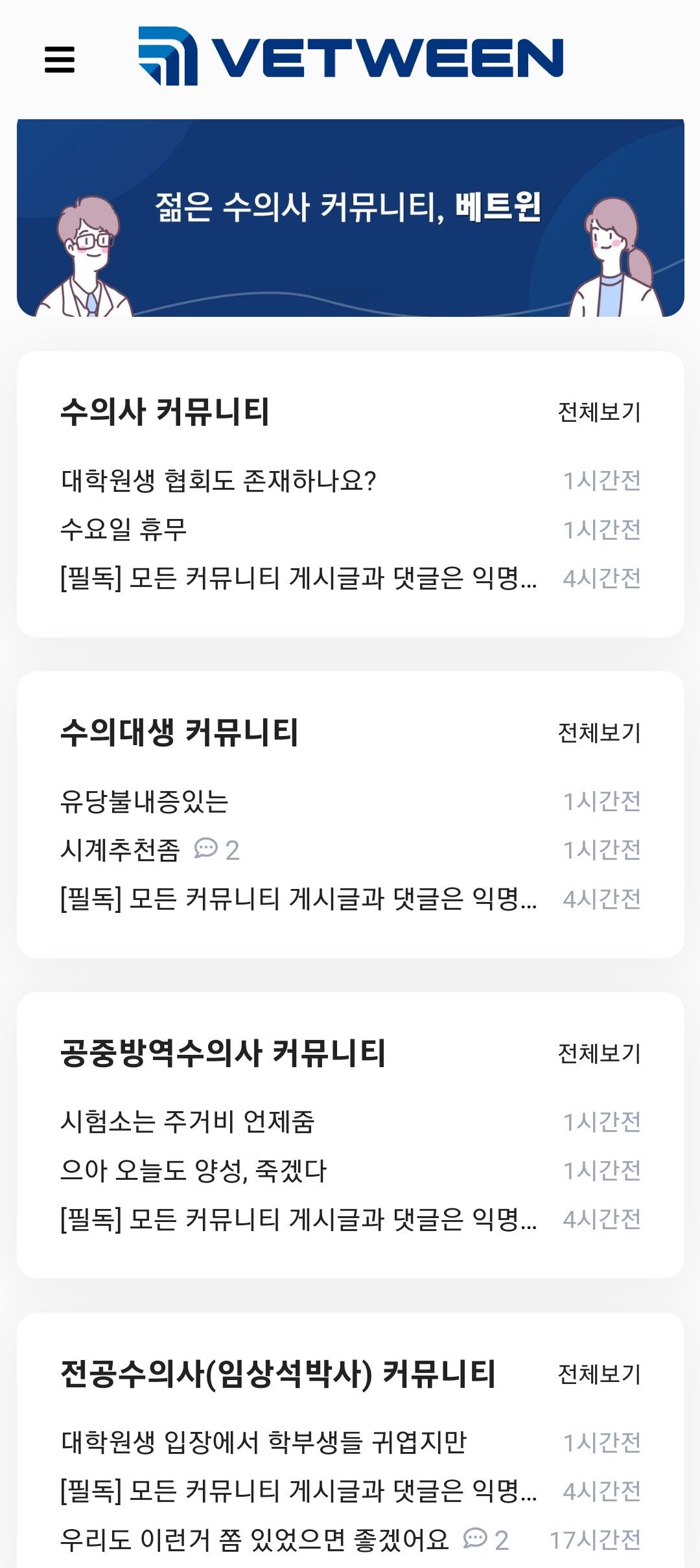Open post 대학원생 입장에서 학부생들 귀엽지만
Viewport: 700px width, 1568px height.
tap(264, 1442)
